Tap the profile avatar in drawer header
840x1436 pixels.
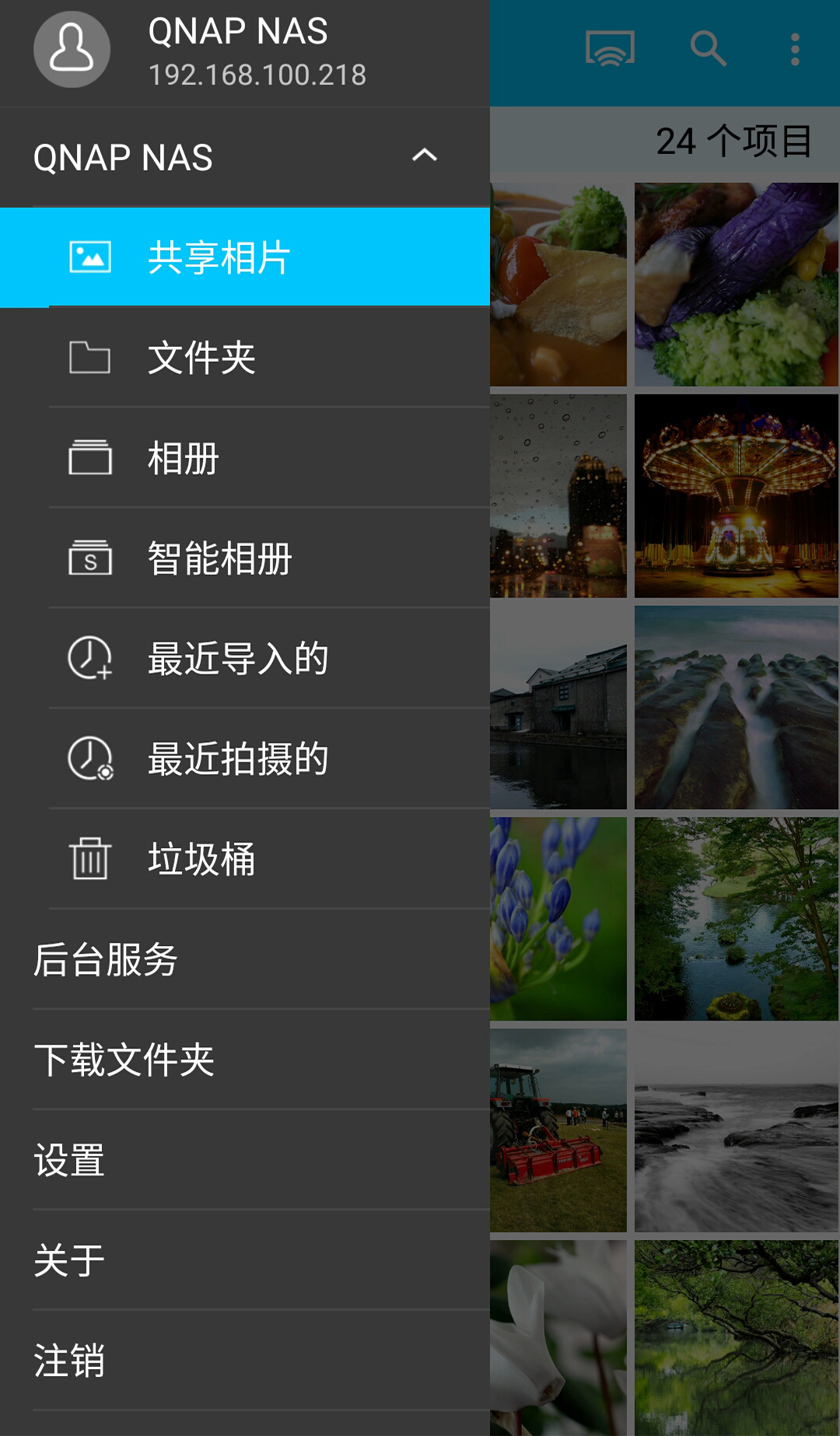[72, 49]
